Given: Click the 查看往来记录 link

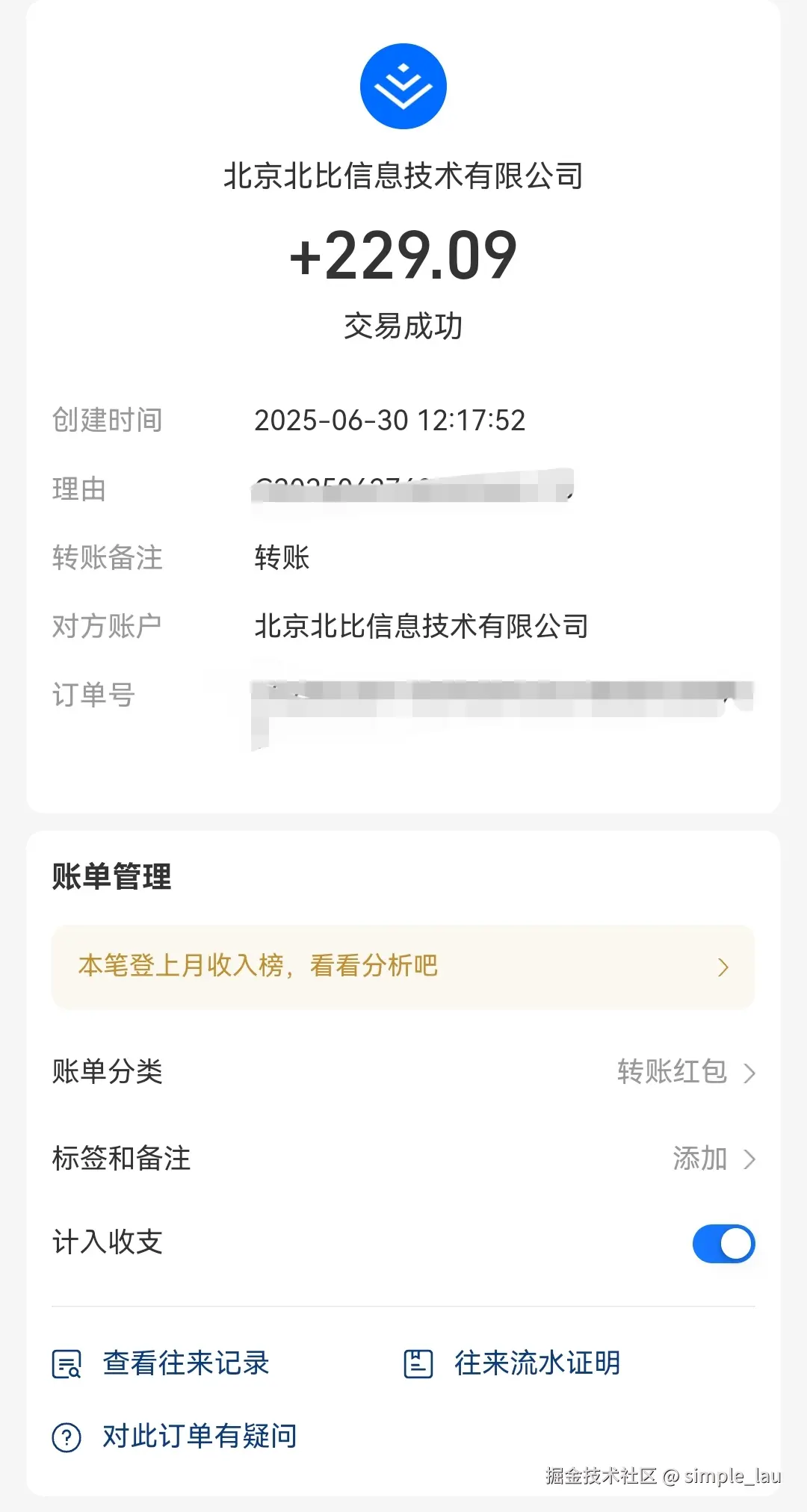Looking at the screenshot, I should click(x=185, y=1363).
